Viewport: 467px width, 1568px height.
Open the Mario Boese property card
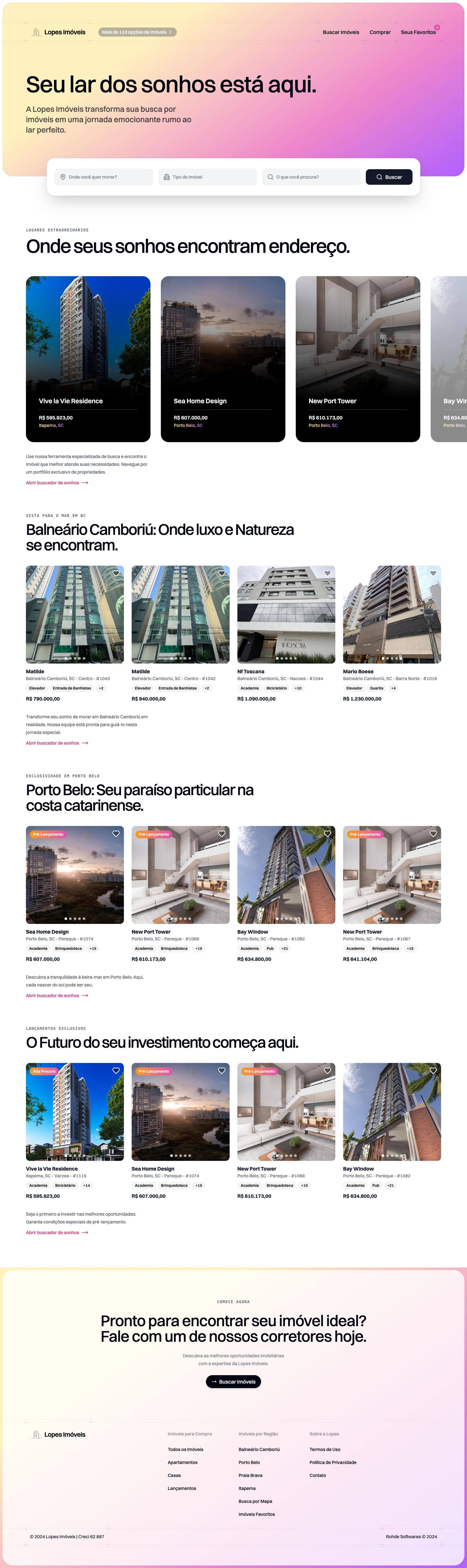pyautogui.click(x=392, y=615)
